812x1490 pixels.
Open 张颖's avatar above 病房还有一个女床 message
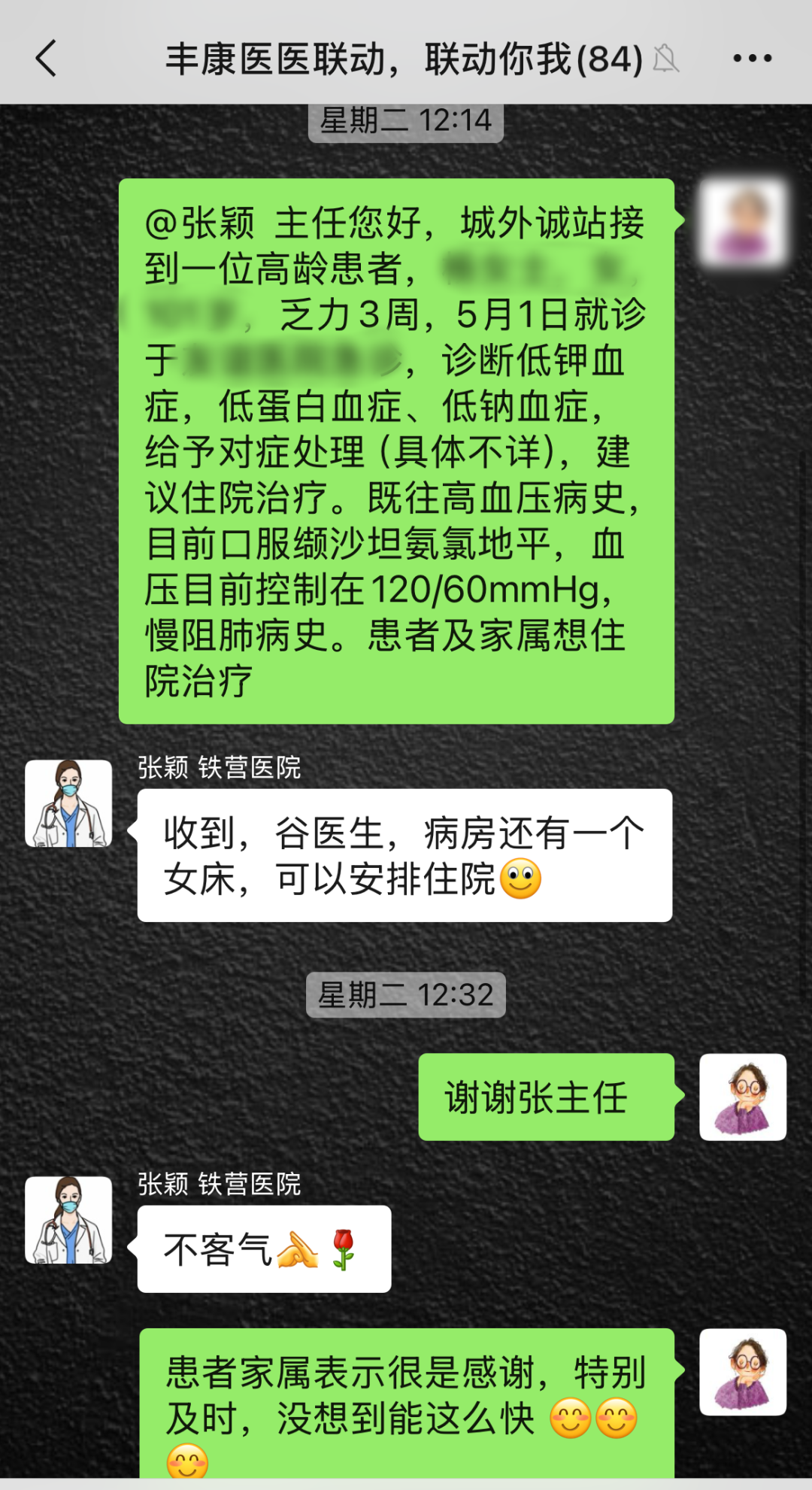[68, 803]
